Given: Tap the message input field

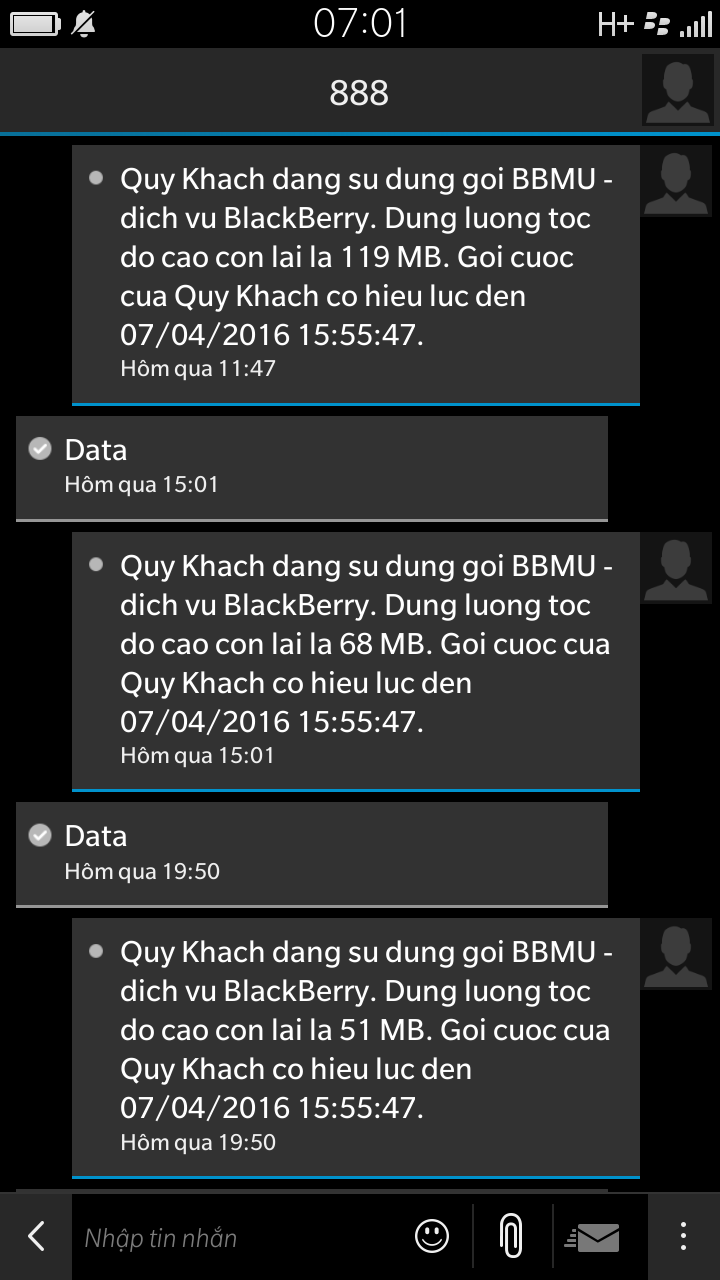Looking at the screenshot, I should (x=238, y=1238).
